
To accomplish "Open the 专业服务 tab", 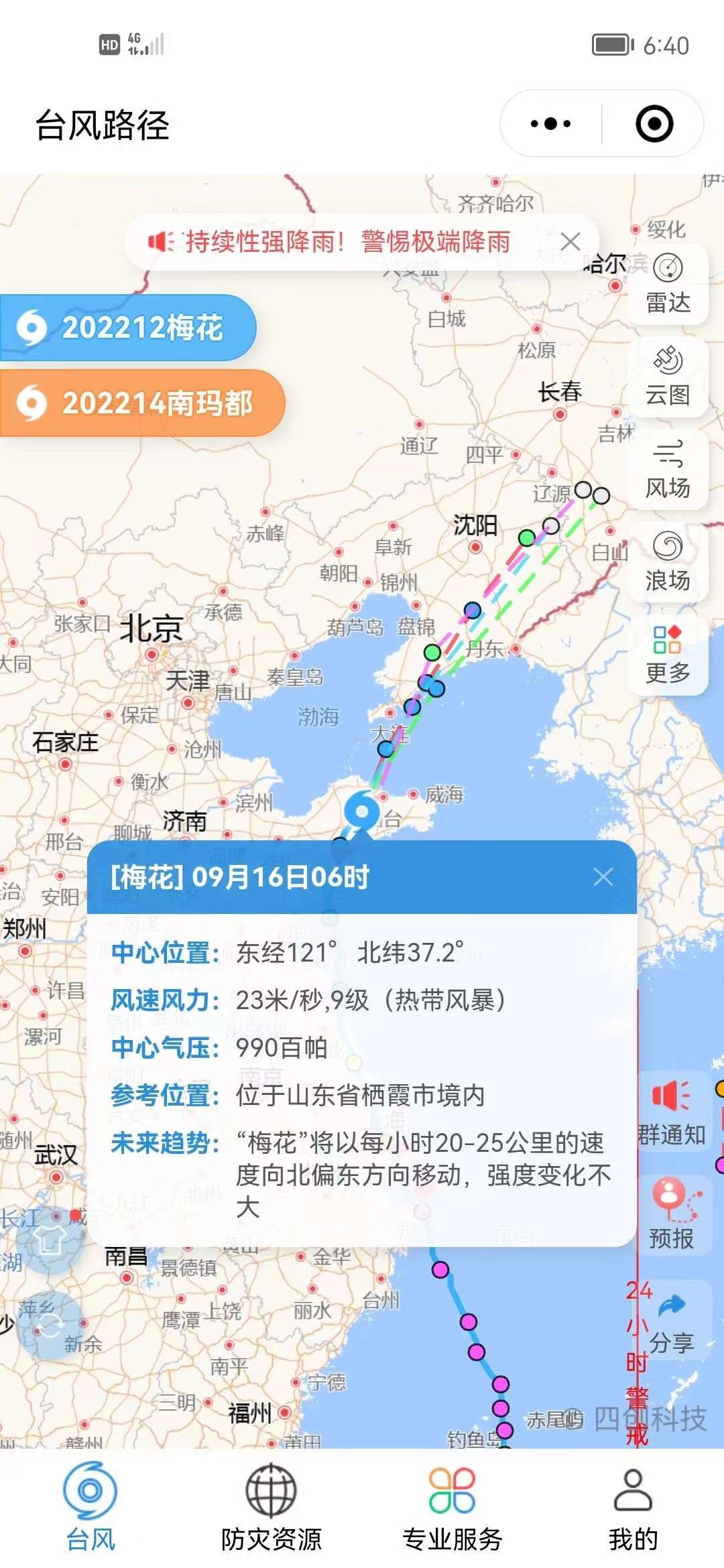I will click(x=452, y=1508).
